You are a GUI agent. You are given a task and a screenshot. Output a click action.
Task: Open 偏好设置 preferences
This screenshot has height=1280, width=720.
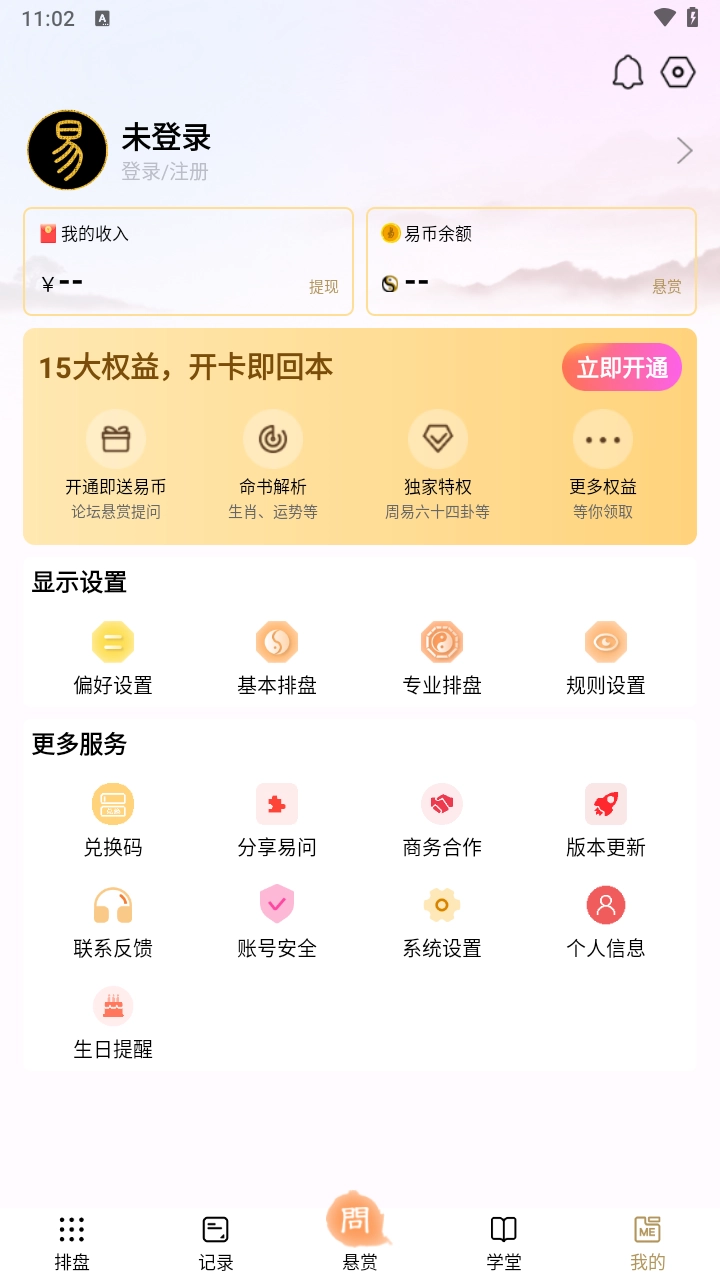coord(113,657)
